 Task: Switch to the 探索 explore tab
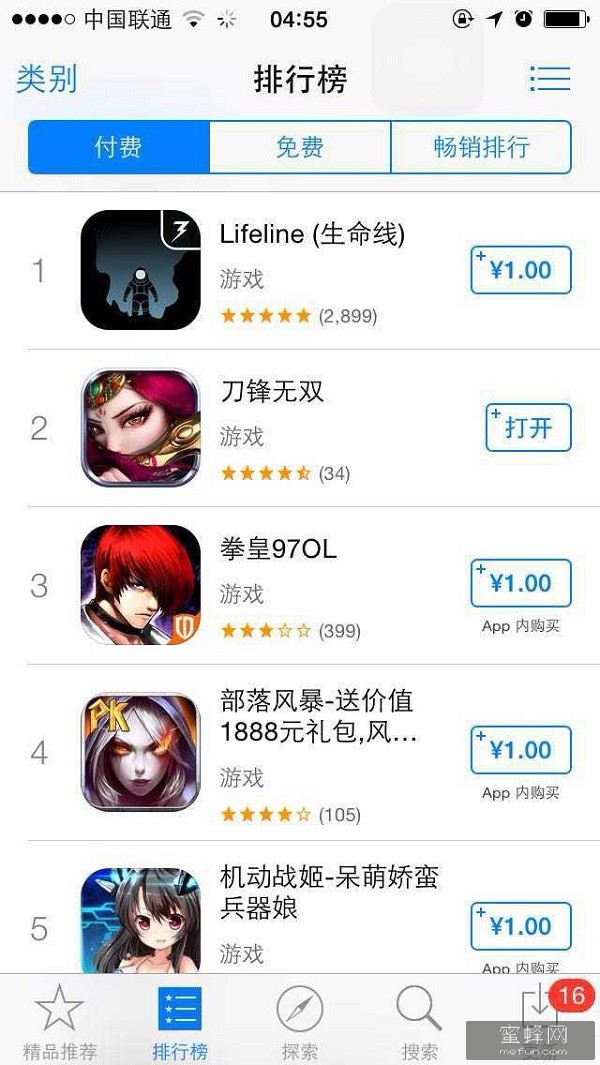point(299,1022)
